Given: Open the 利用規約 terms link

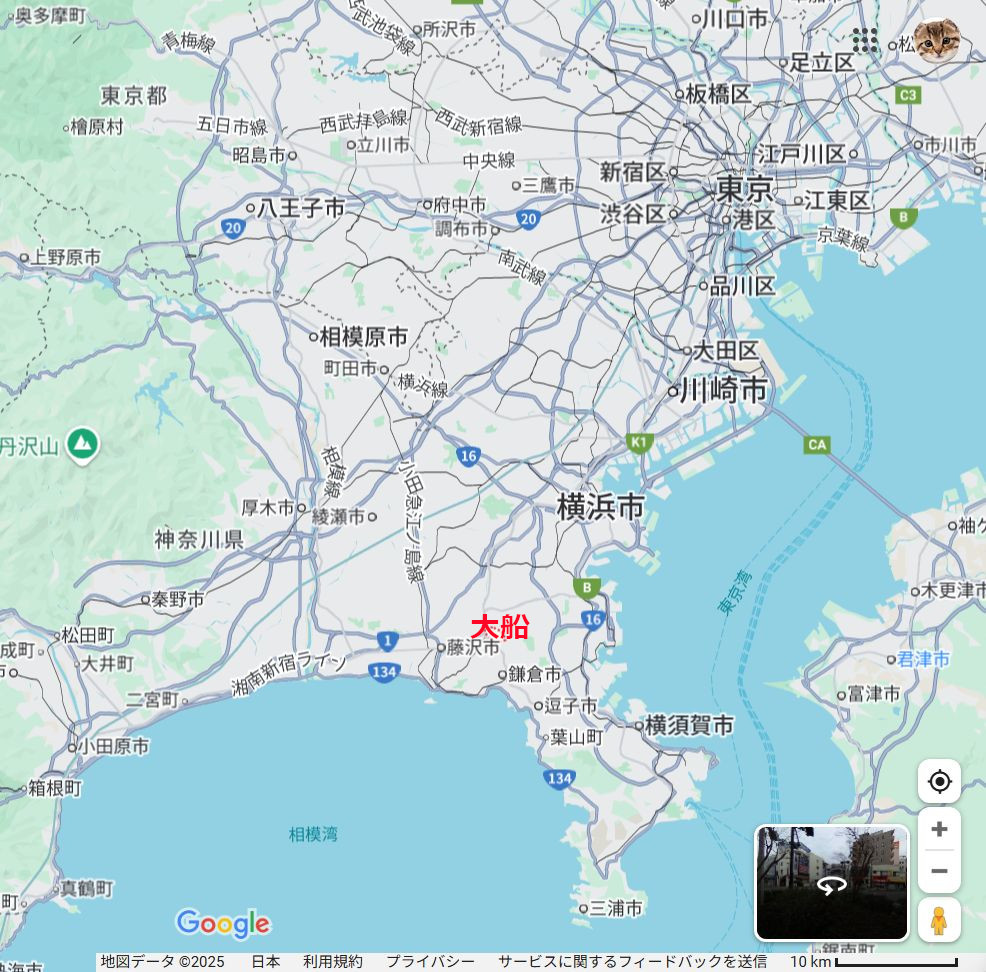Looking at the screenshot, I should pyautogui.click(x=332, y=962).
